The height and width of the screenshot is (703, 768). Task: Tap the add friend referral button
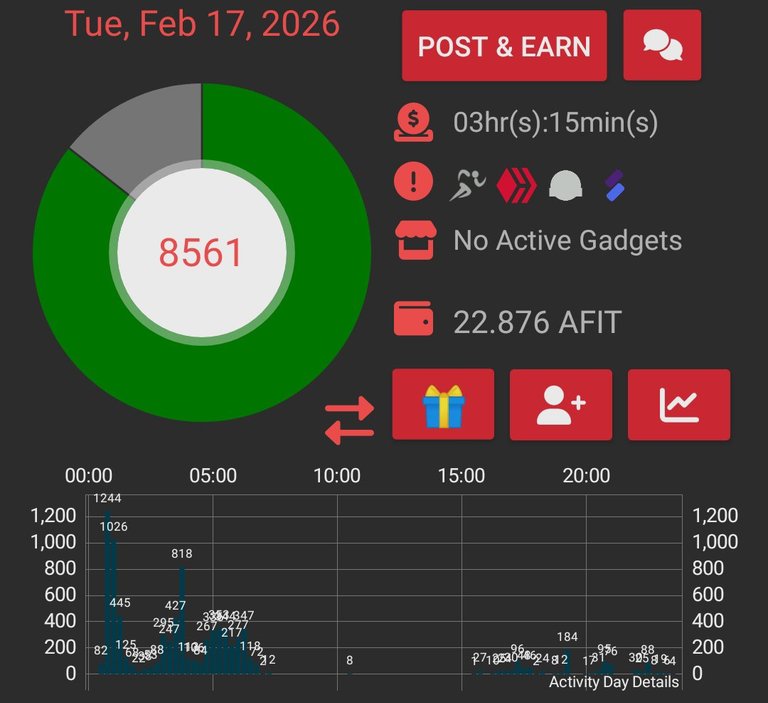pos(560,404)
